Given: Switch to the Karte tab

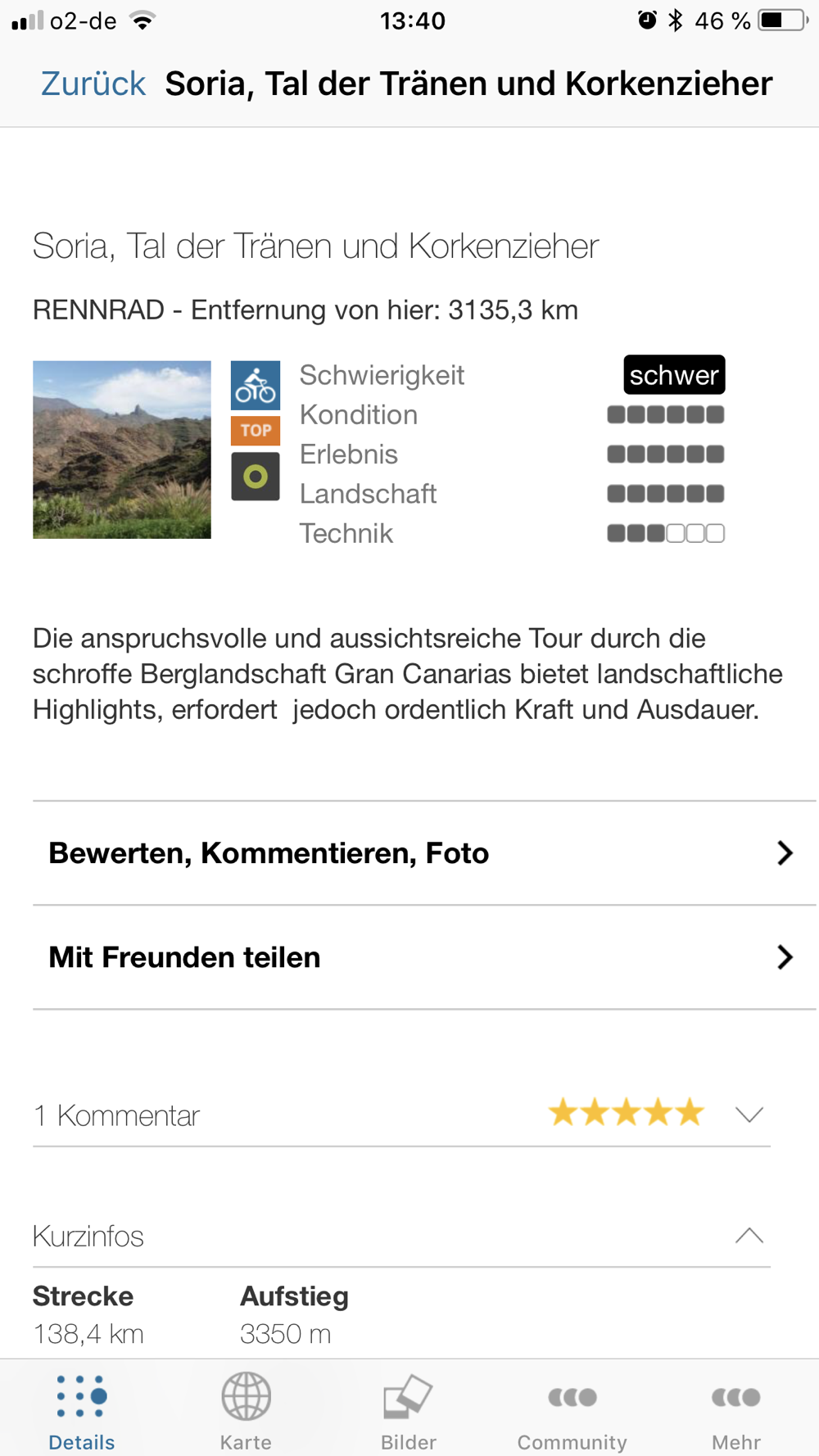Looking at the screenshot, I should coord(246,1409).
